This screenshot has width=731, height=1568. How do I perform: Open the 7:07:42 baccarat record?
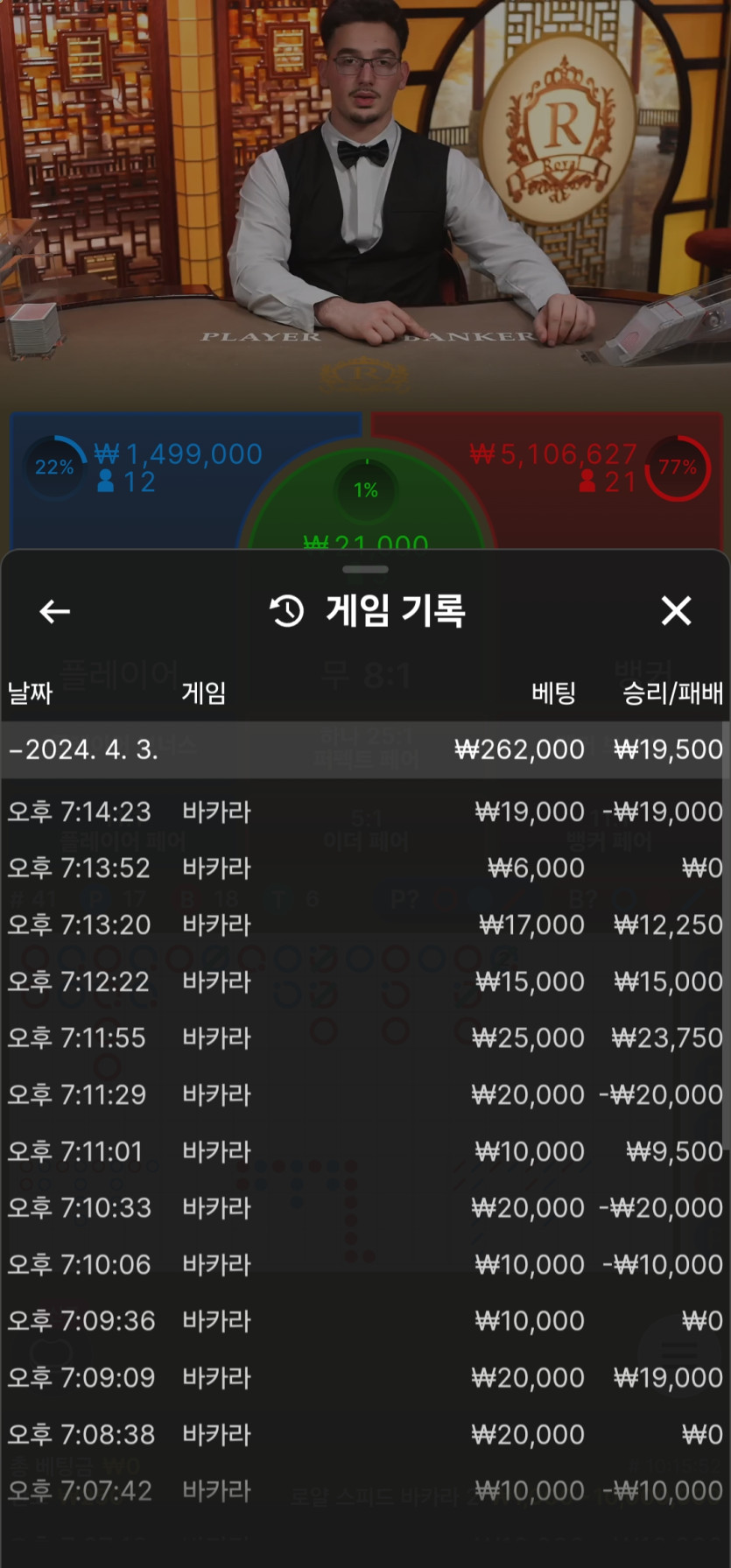tap(365, 1490)
